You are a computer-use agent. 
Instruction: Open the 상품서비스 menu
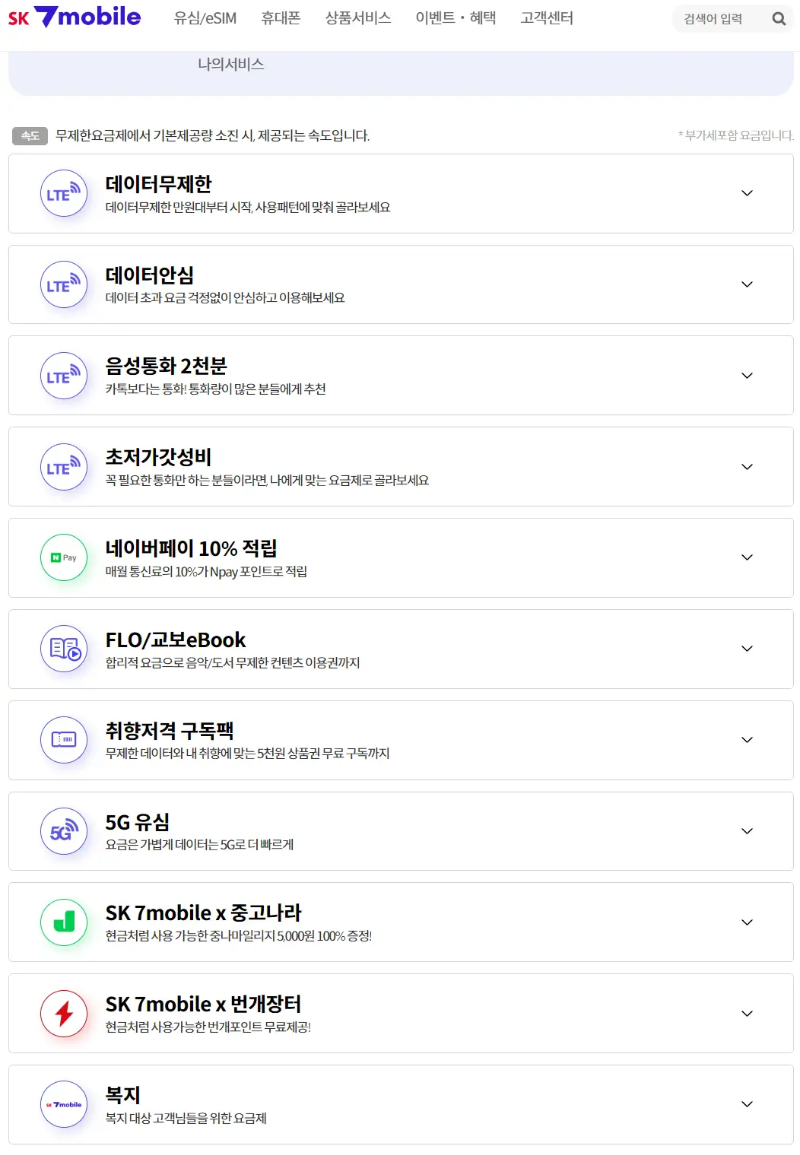(356, 17)
